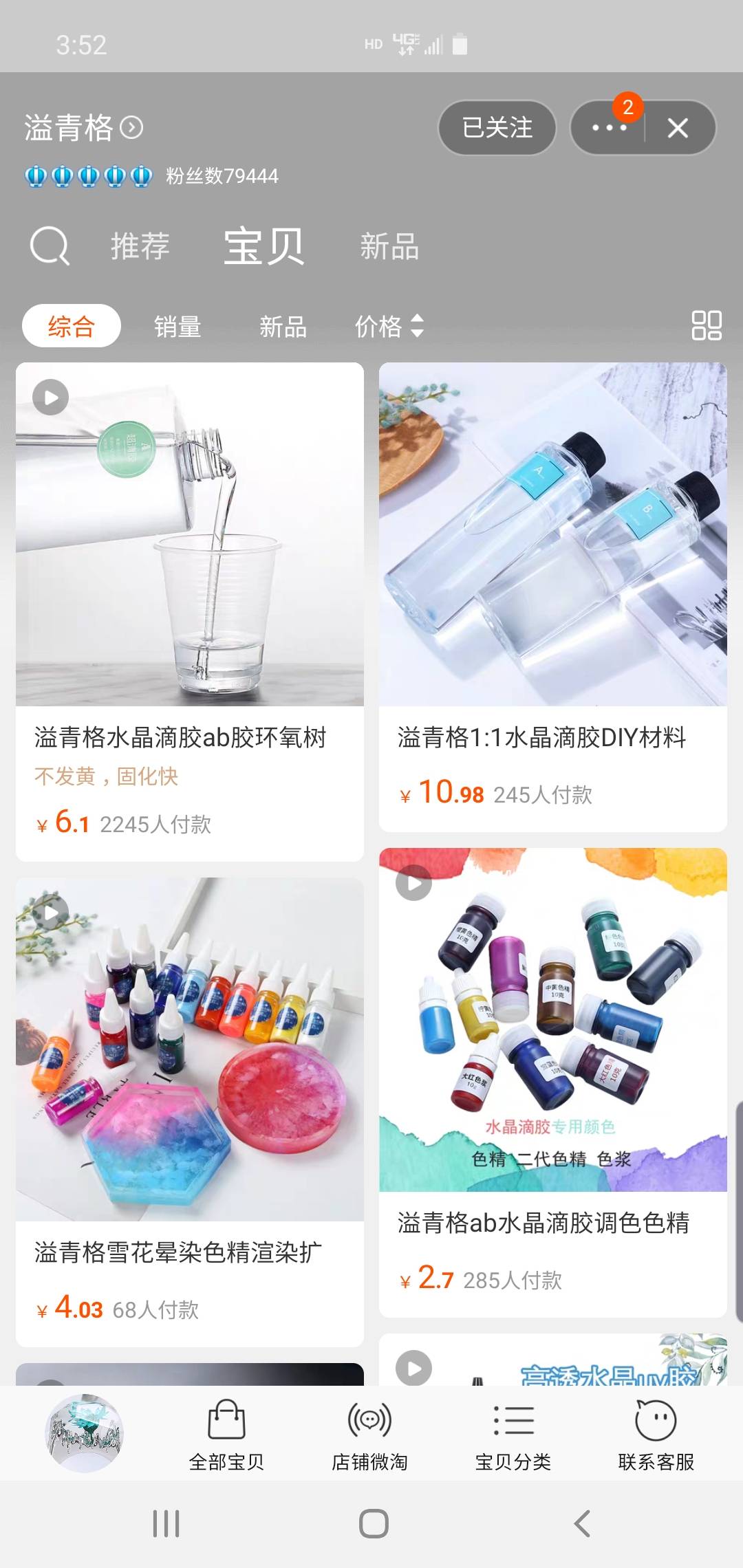Close the shop page with X
Screen dimensions: 743x1568
coord(678,129)
